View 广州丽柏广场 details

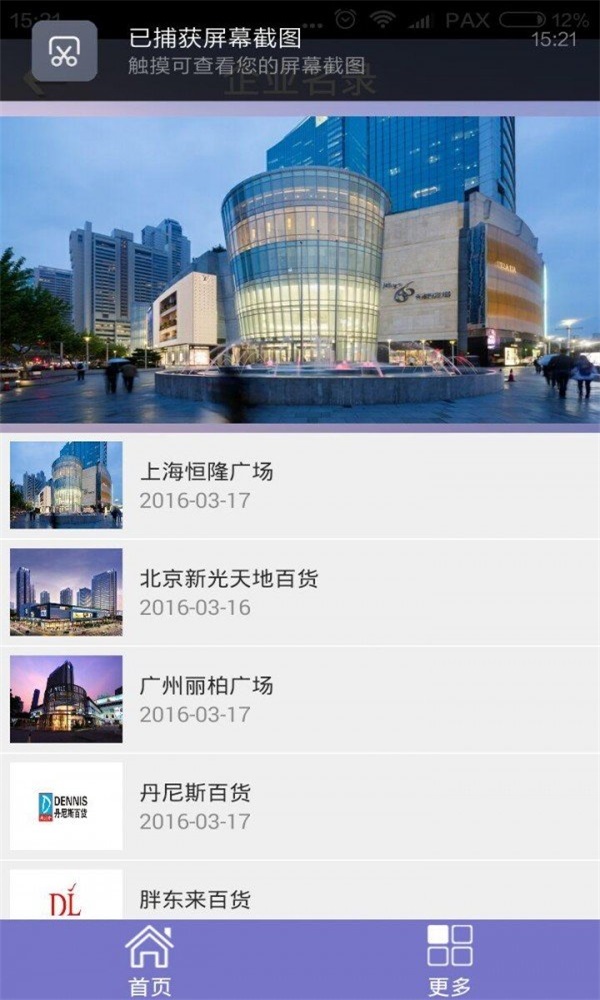point(300,699)
